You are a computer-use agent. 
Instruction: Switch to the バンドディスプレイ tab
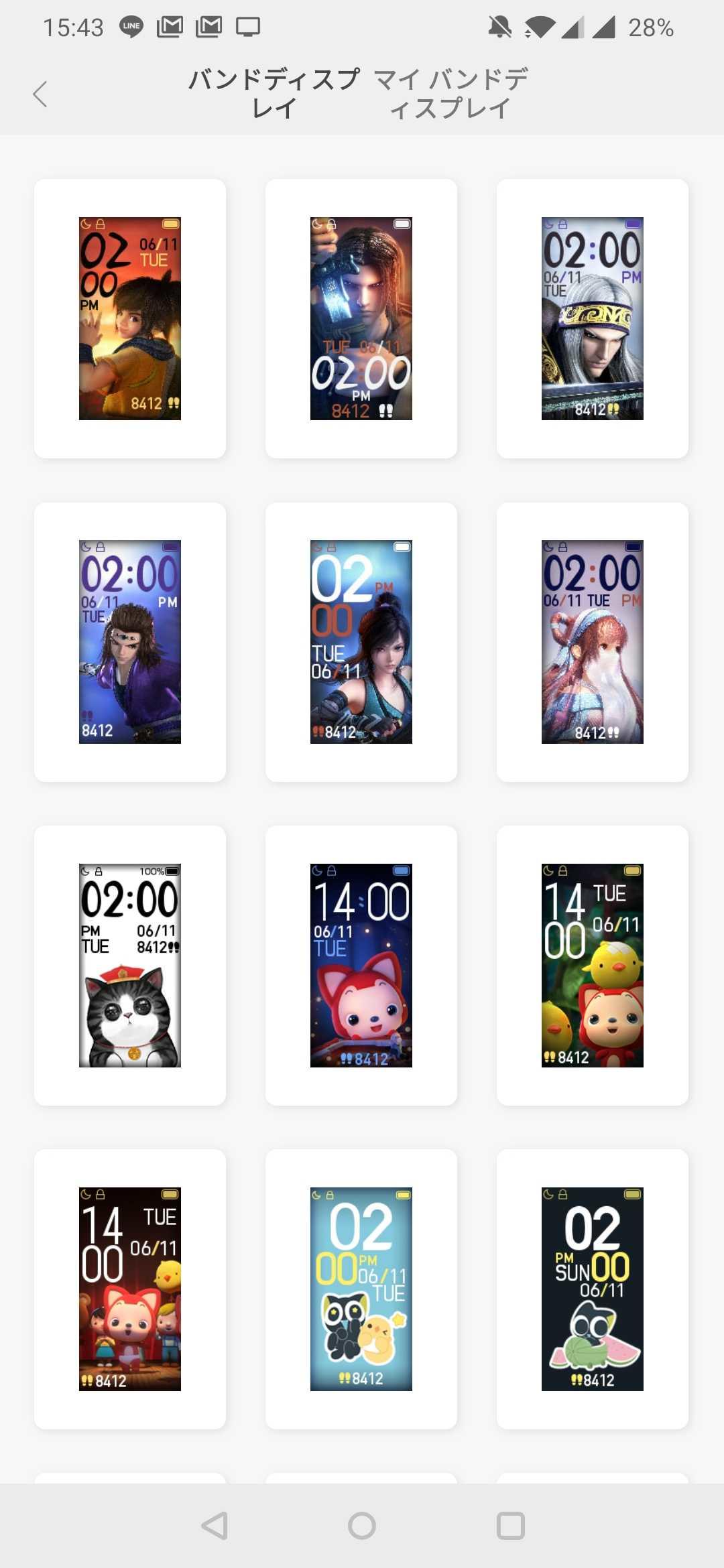coord(274,94)
